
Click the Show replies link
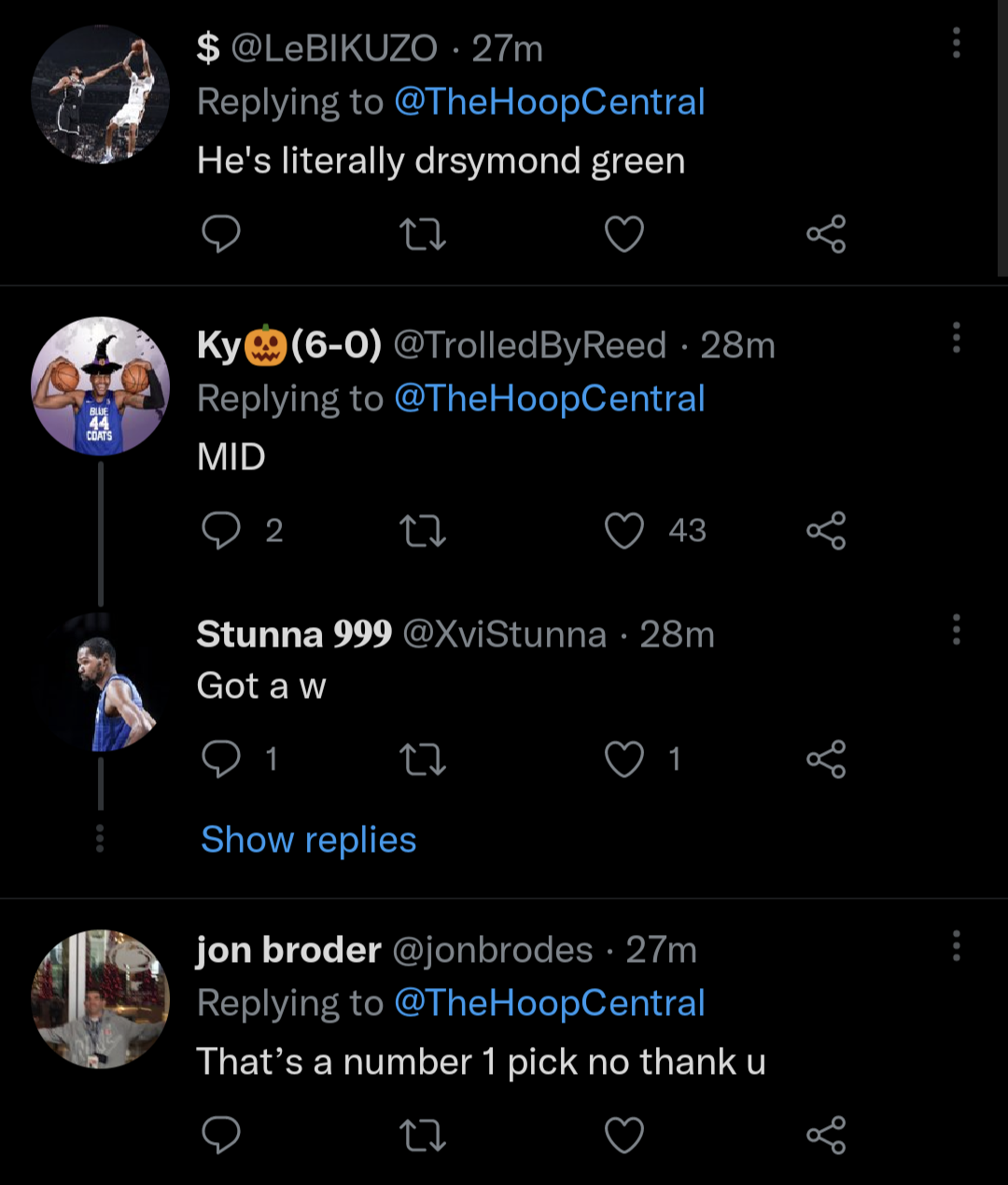308,840
